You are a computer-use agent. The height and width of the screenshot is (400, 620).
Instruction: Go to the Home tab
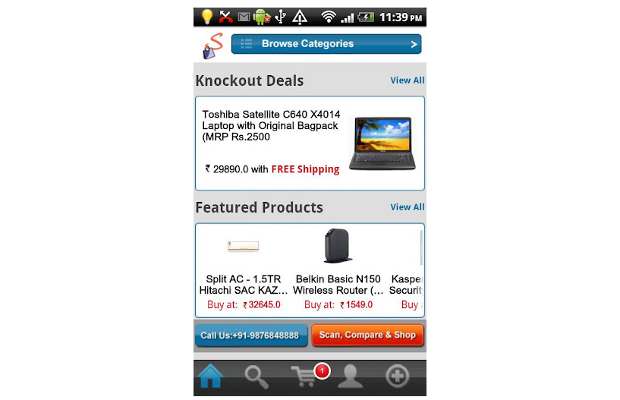tap(211, 377)
